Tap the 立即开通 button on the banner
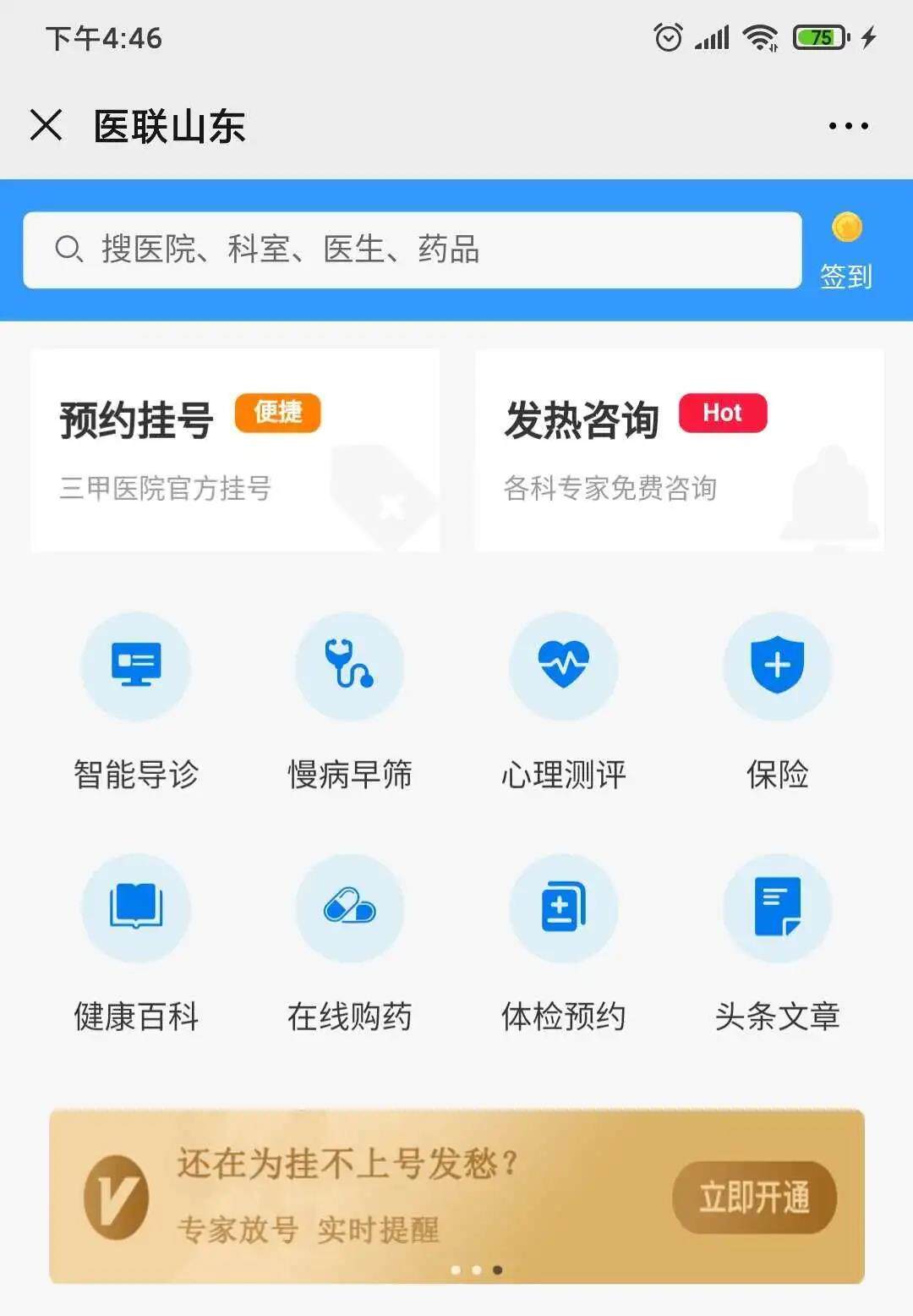 point(754,1197)
